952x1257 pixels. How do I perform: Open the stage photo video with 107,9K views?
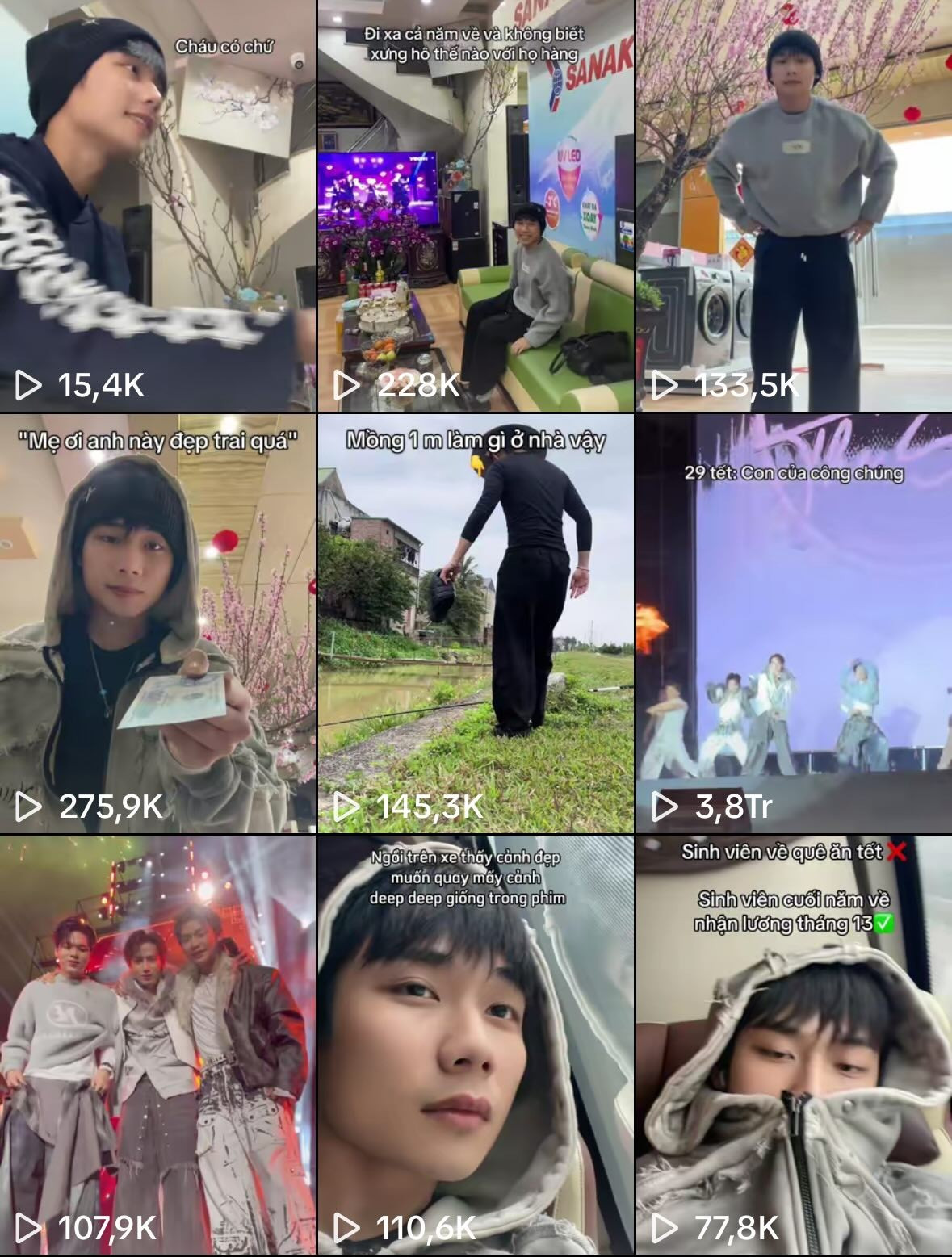tap(157, 1045)
